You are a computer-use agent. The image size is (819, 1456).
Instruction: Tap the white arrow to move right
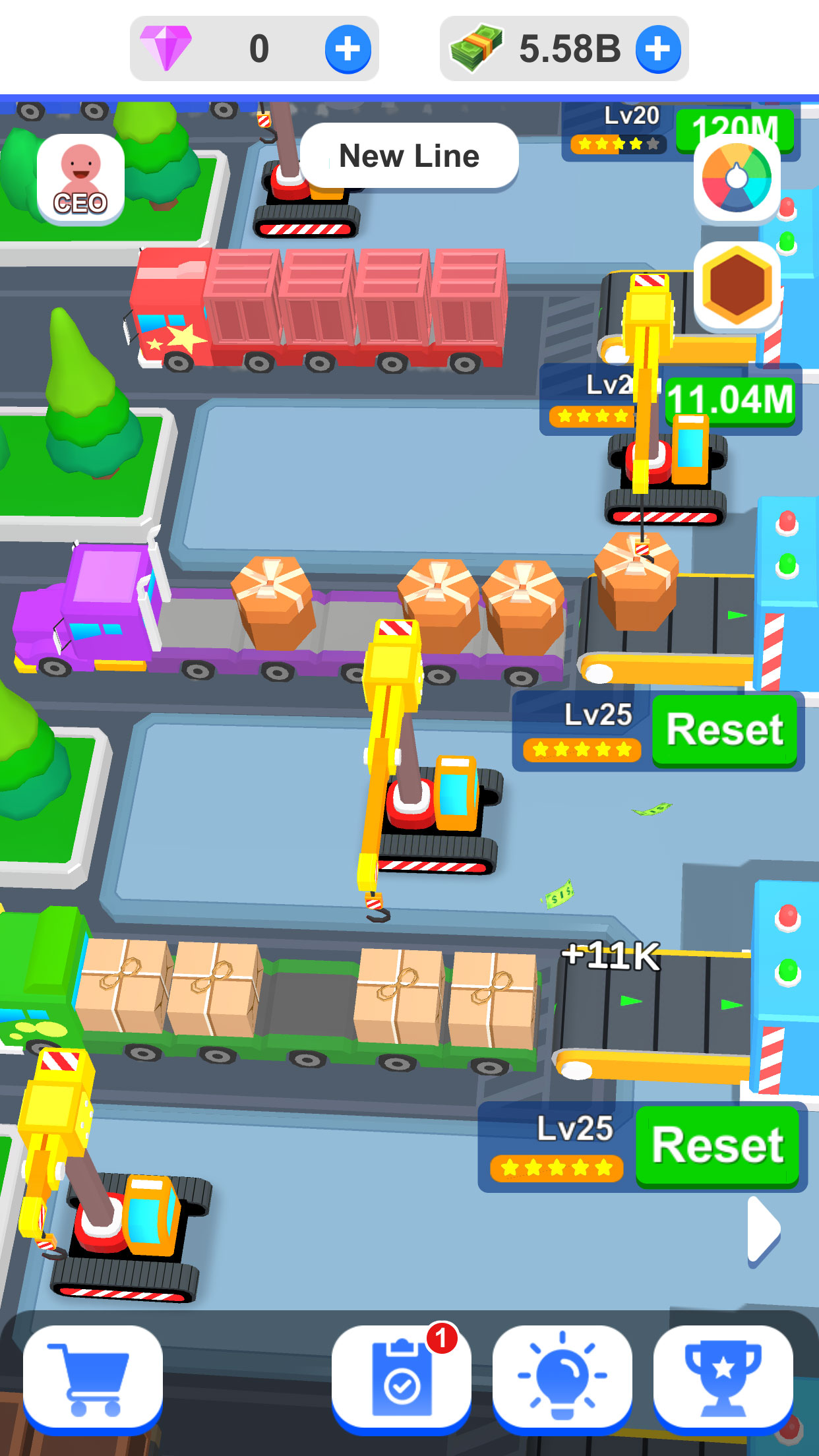(x=764, y=1230)
